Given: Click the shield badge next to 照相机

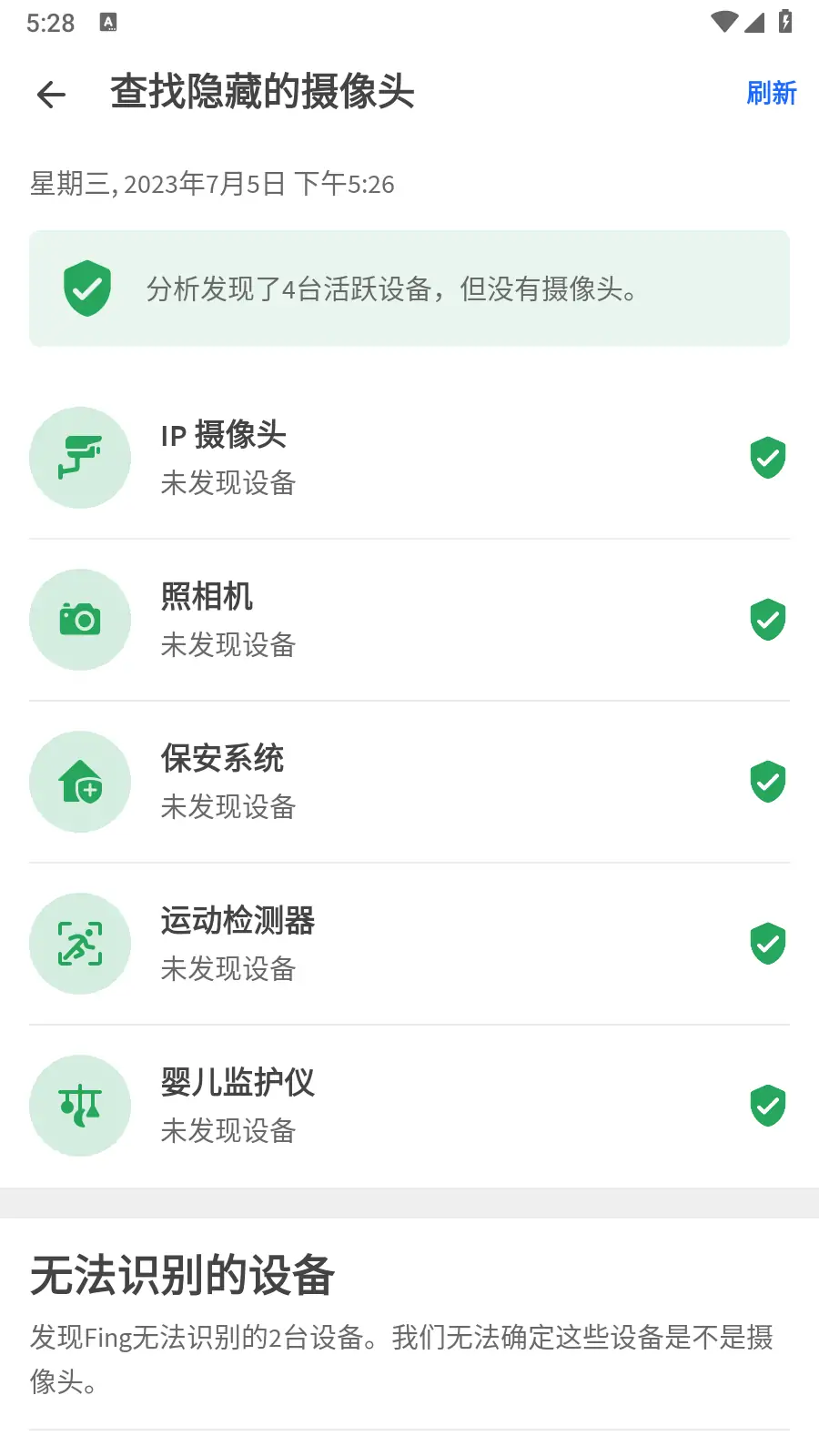Looking at the screenshot, I should click(x=768, y=619).
